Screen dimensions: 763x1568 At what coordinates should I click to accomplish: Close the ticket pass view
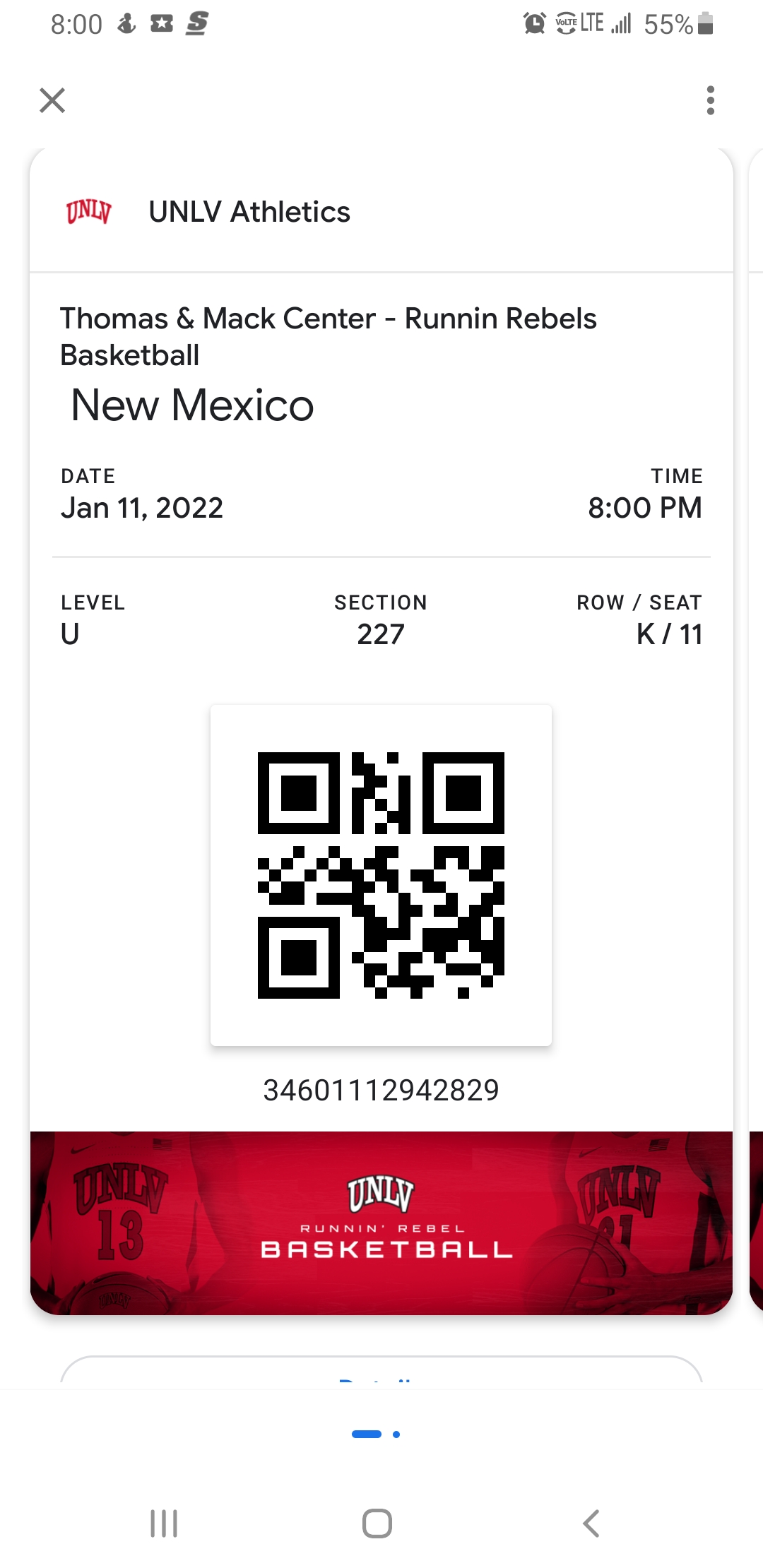pos(52,100)
